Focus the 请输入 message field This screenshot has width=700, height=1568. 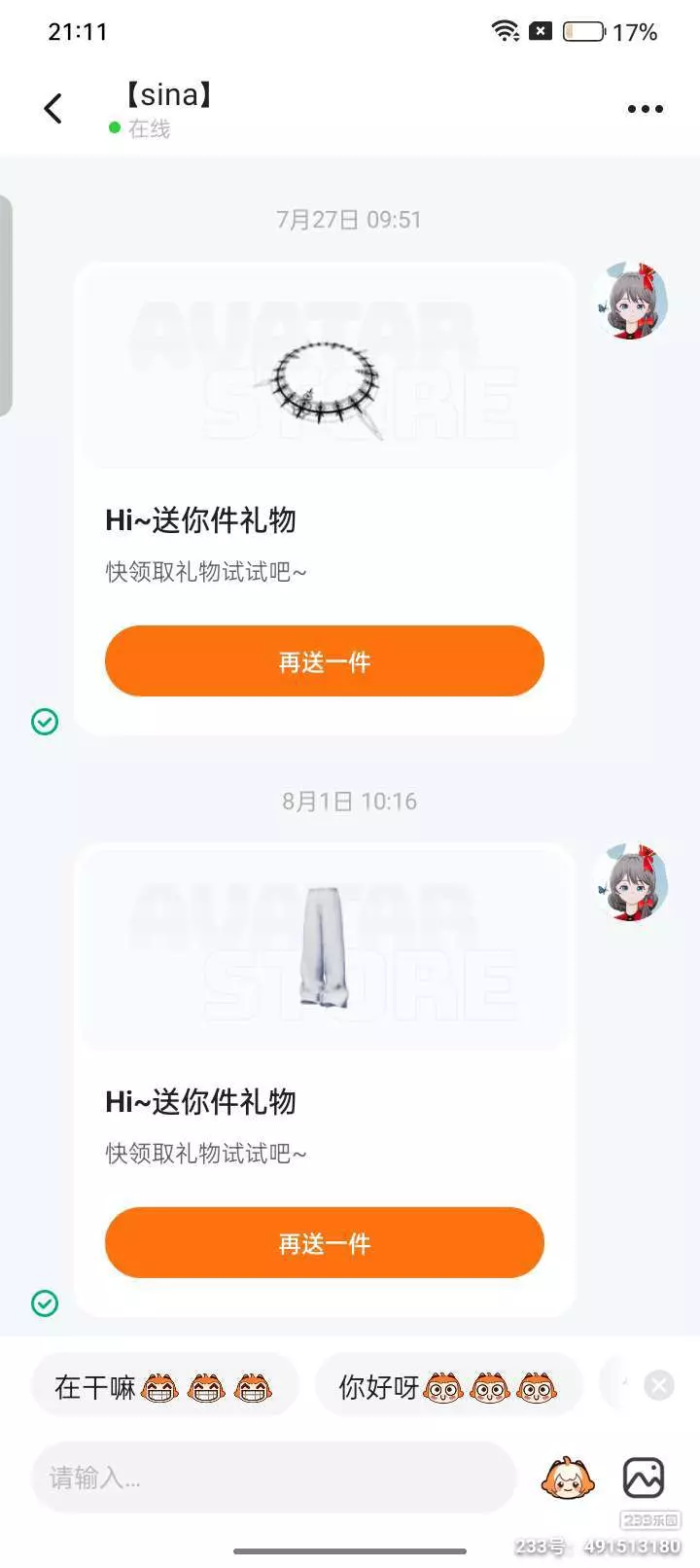point(274,1478)
